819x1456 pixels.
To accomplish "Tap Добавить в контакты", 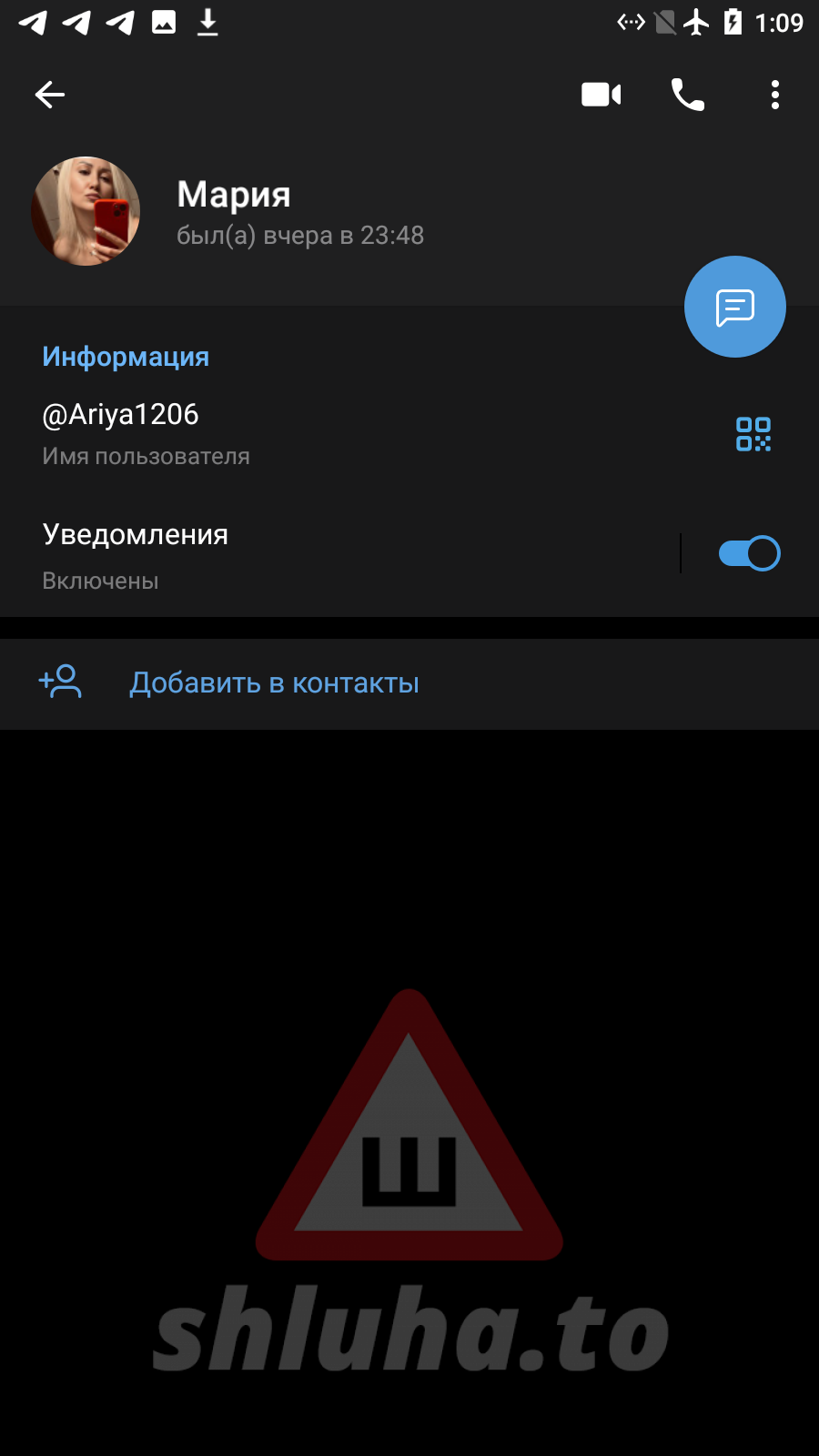I will click(x=273, y=683).
